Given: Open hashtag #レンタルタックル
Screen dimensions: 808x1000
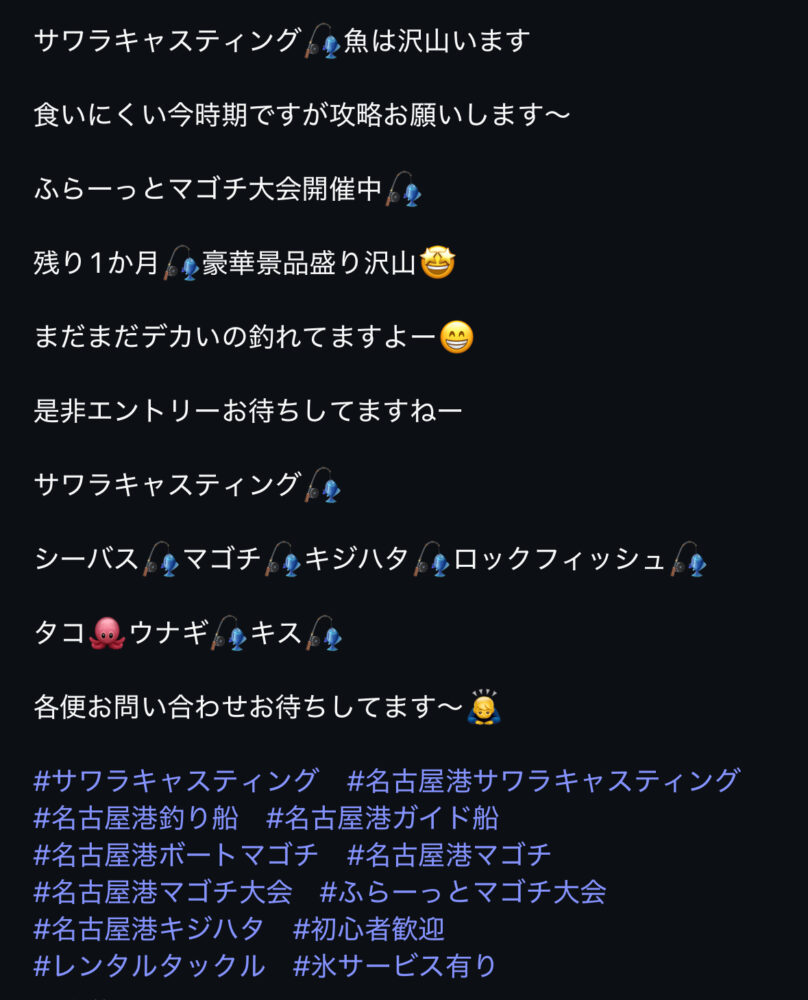Looking at the screenshot, I should (149, 966).
